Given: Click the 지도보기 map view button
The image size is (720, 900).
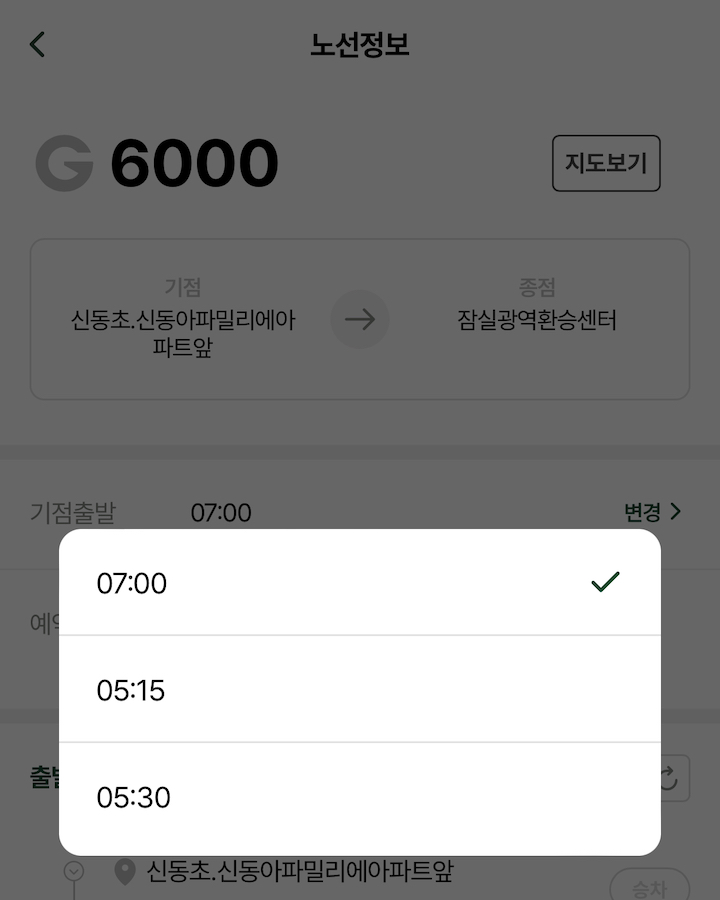Looking at the screenshot, I should (x=605, y=163).
